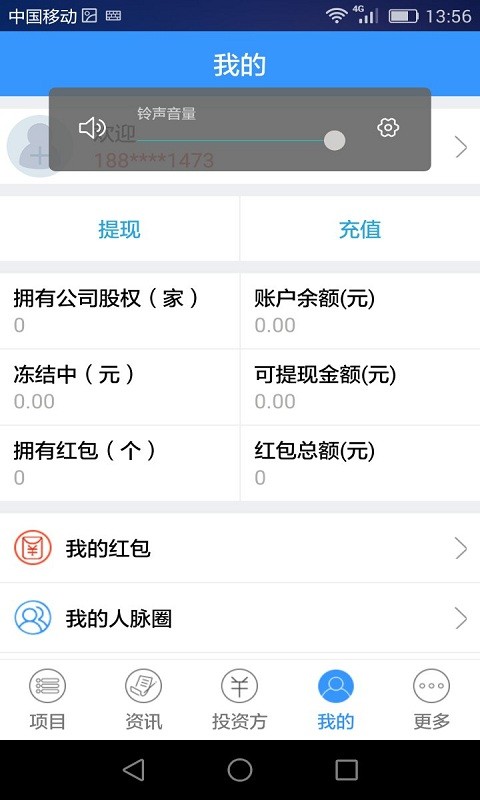Screen dimensions: 480x800
Task: Open 我的红包 row
Action: click(x=240, y=548)
